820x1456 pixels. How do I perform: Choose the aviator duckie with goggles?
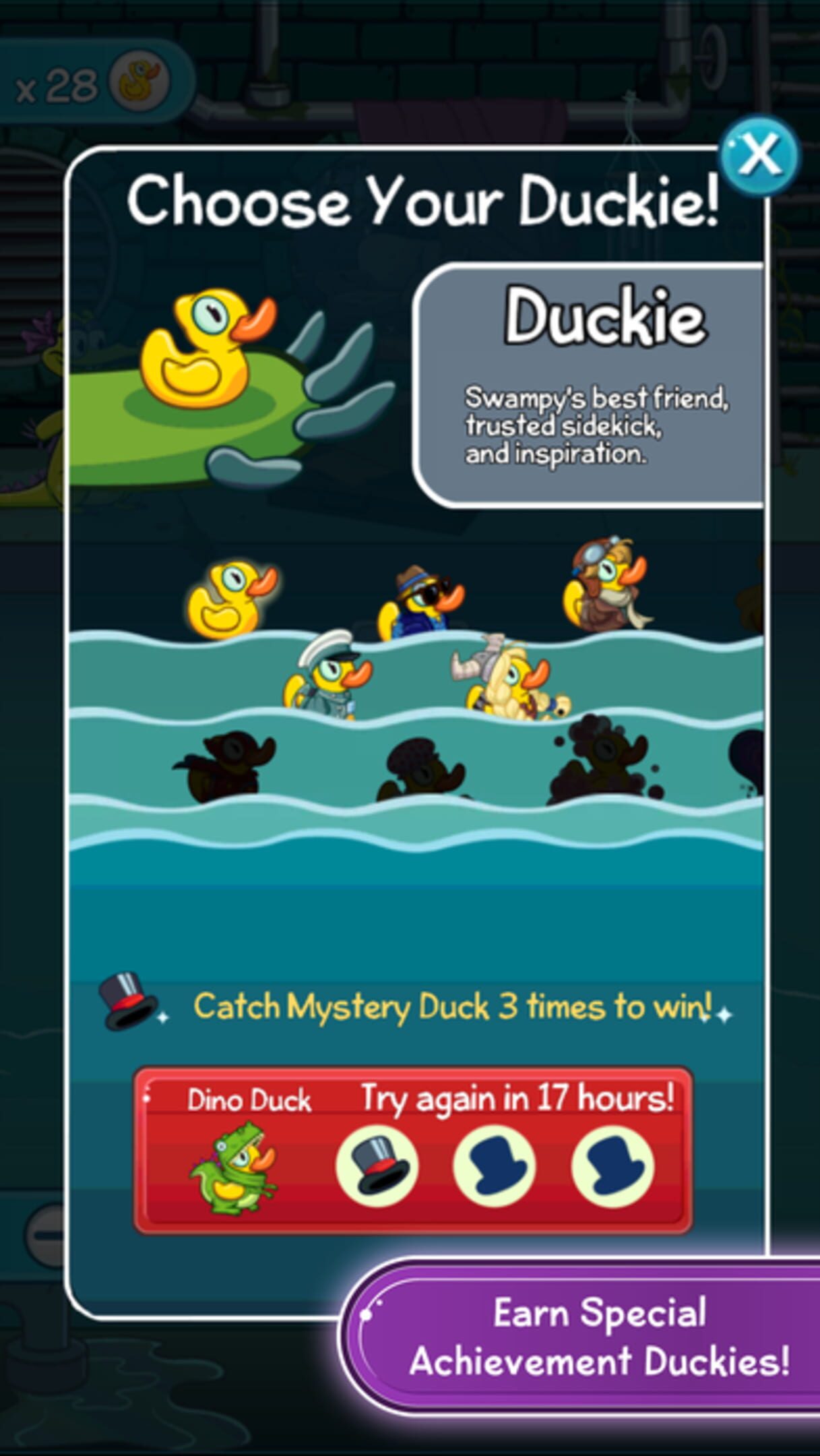pyautogui.click(x=604, y=585)
